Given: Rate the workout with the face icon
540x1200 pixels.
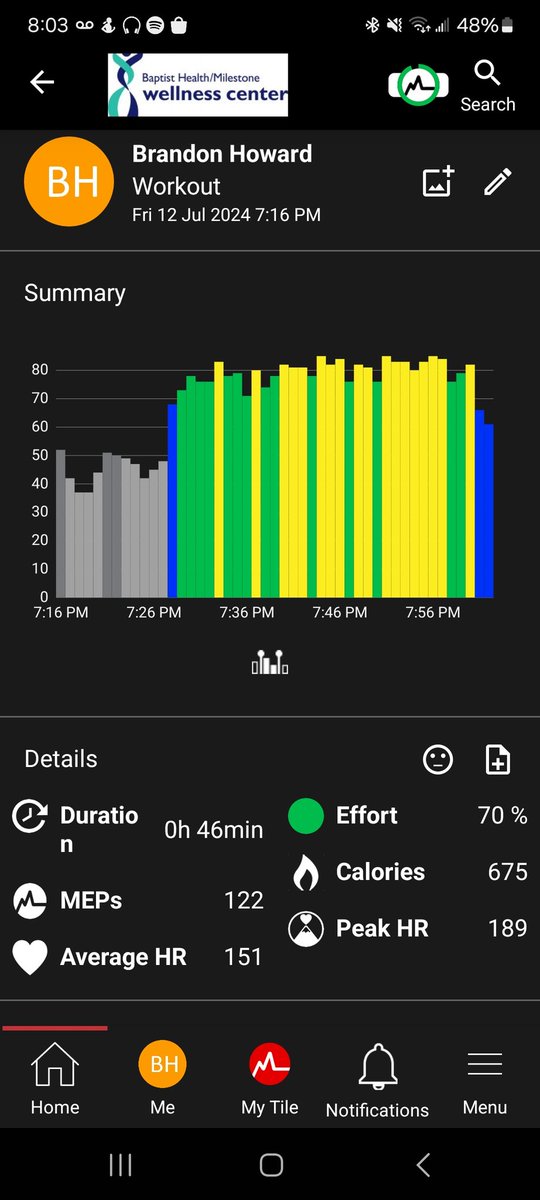Looking at the screenshot, I should [437, 760].
